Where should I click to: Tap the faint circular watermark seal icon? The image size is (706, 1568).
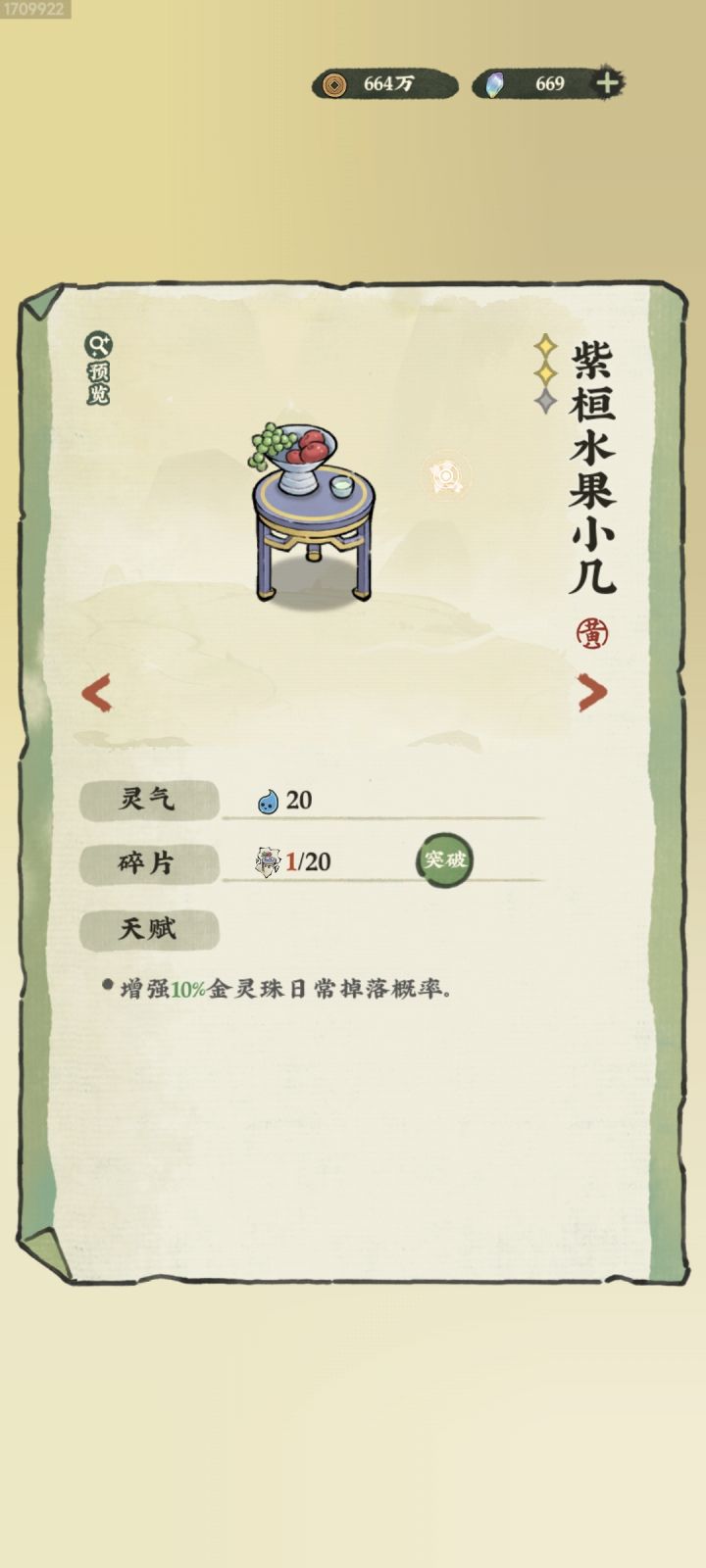[447, 475]
